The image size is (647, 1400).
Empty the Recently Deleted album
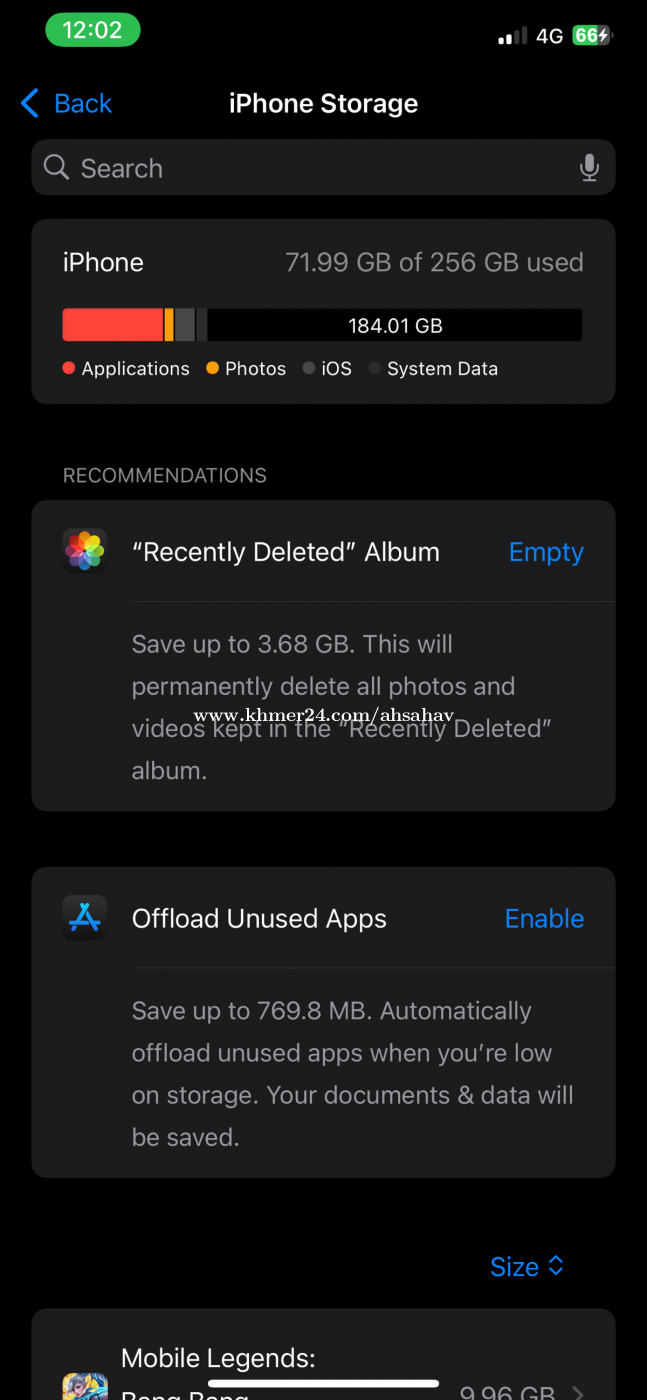tap(546, 552)
